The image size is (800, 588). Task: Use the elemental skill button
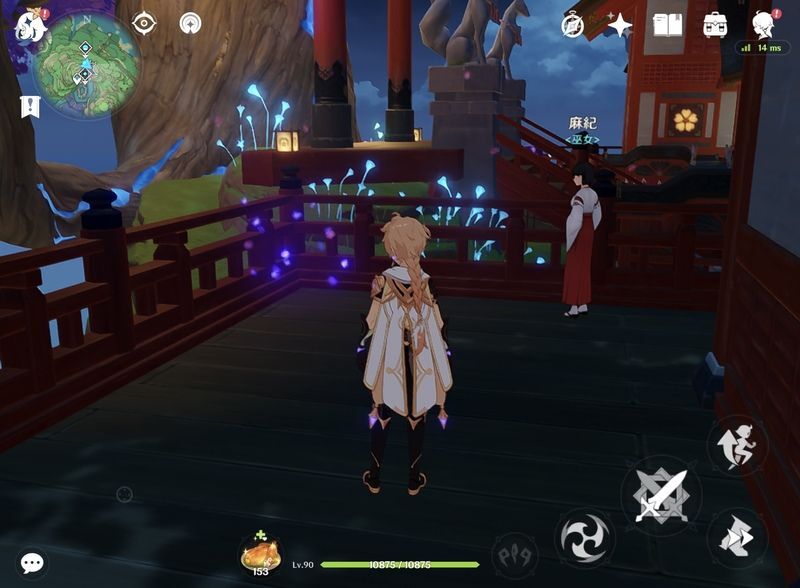click(x=584, y=537)
